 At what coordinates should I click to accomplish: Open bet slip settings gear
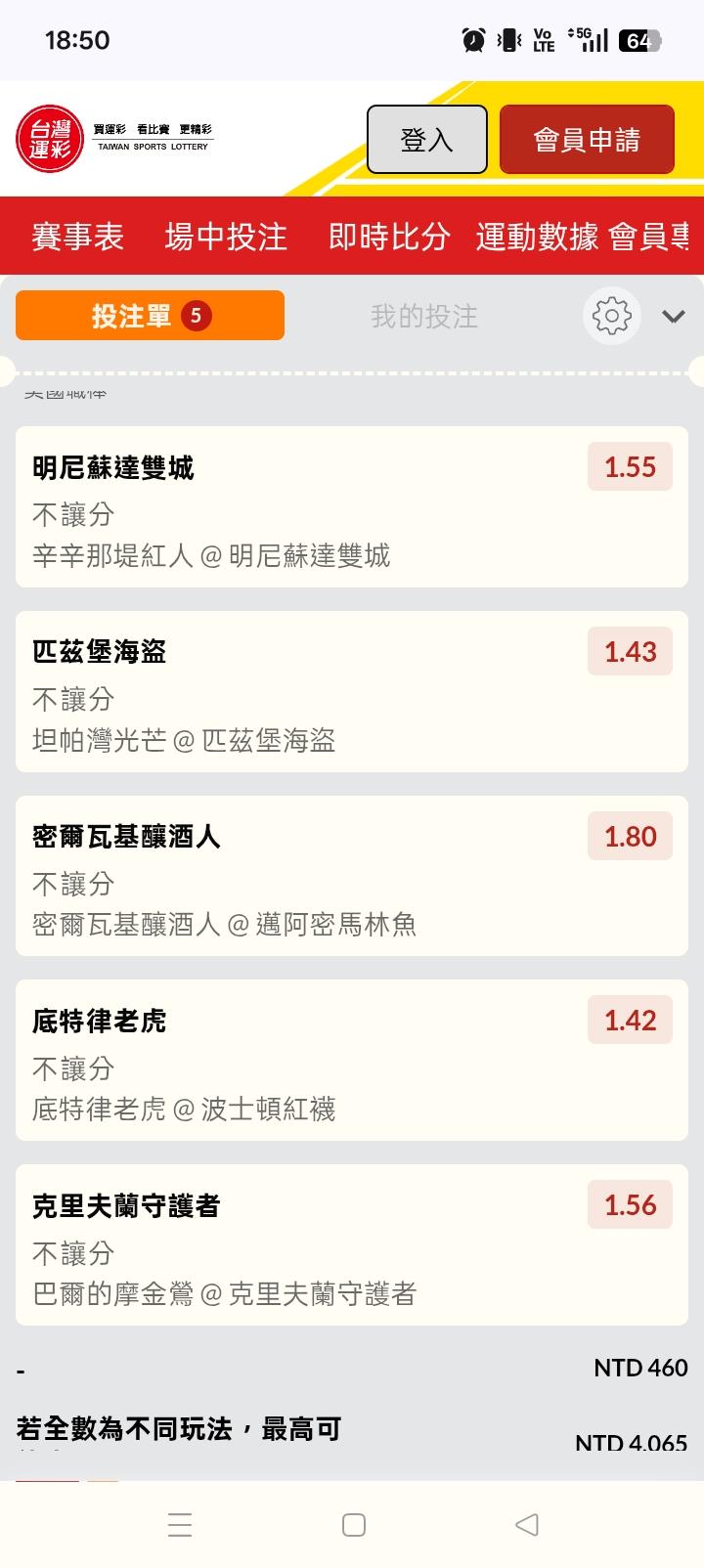pos(612,316)
